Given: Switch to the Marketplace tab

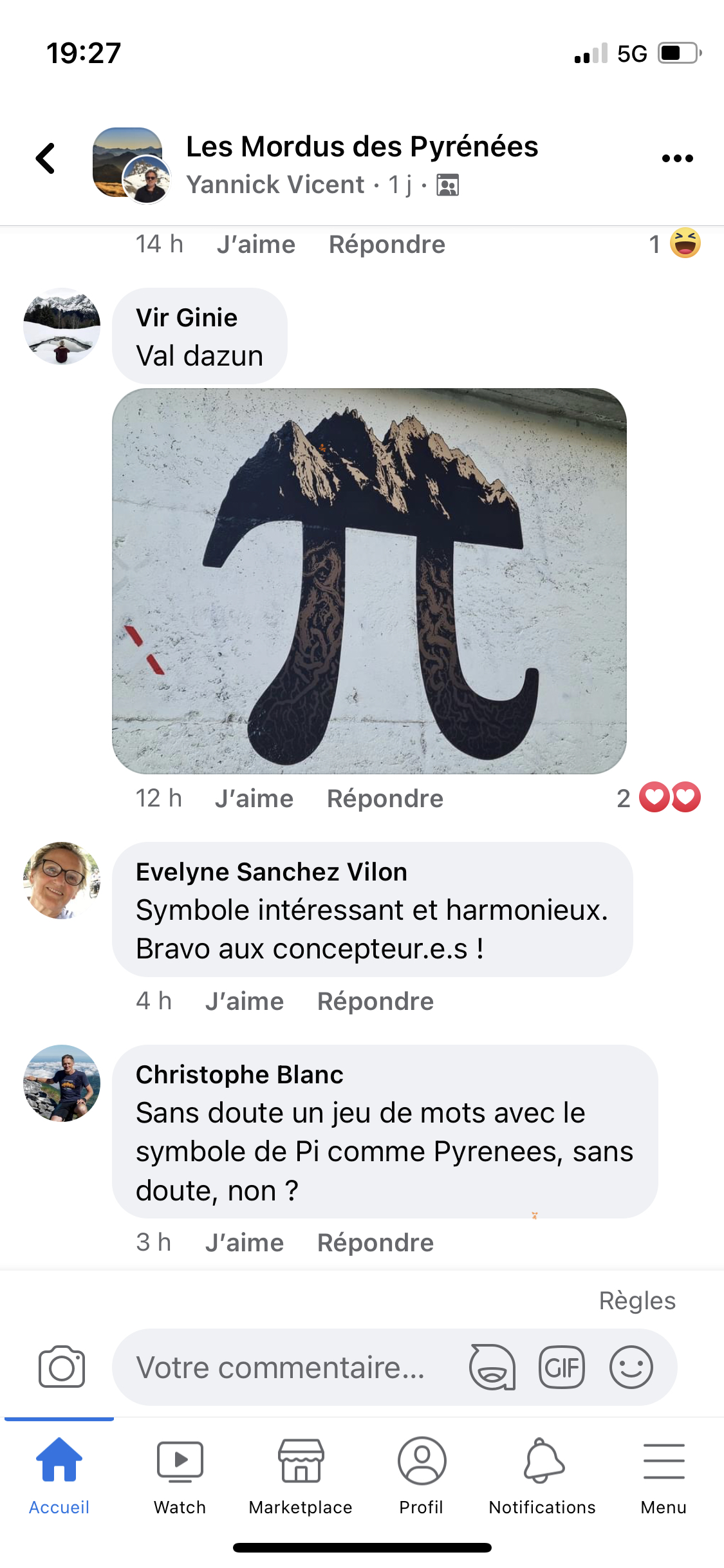Looking at the screenshot, I should click(301, 1476).
